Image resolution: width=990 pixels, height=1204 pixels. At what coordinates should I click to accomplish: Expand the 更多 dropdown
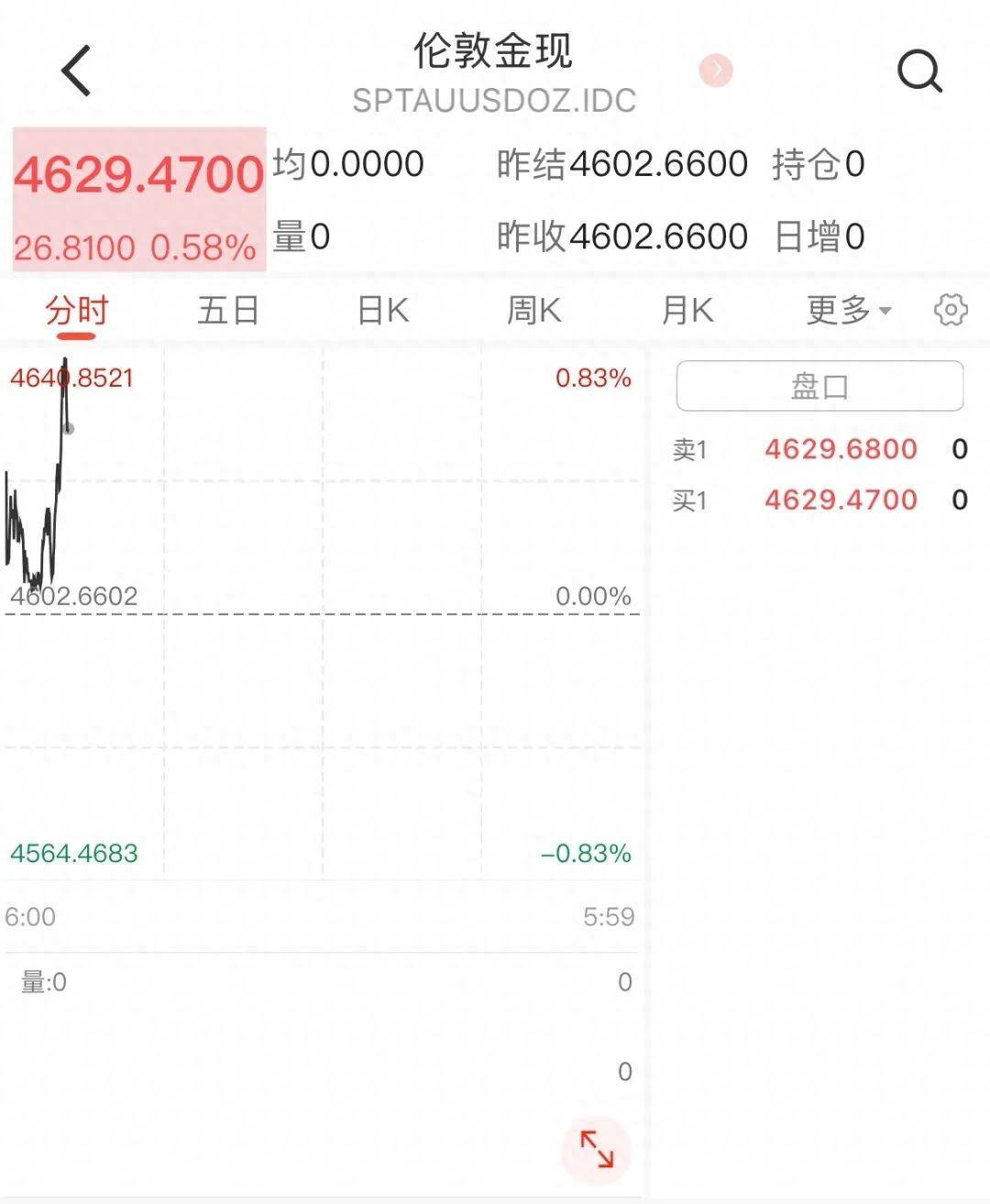pos(849,311)
